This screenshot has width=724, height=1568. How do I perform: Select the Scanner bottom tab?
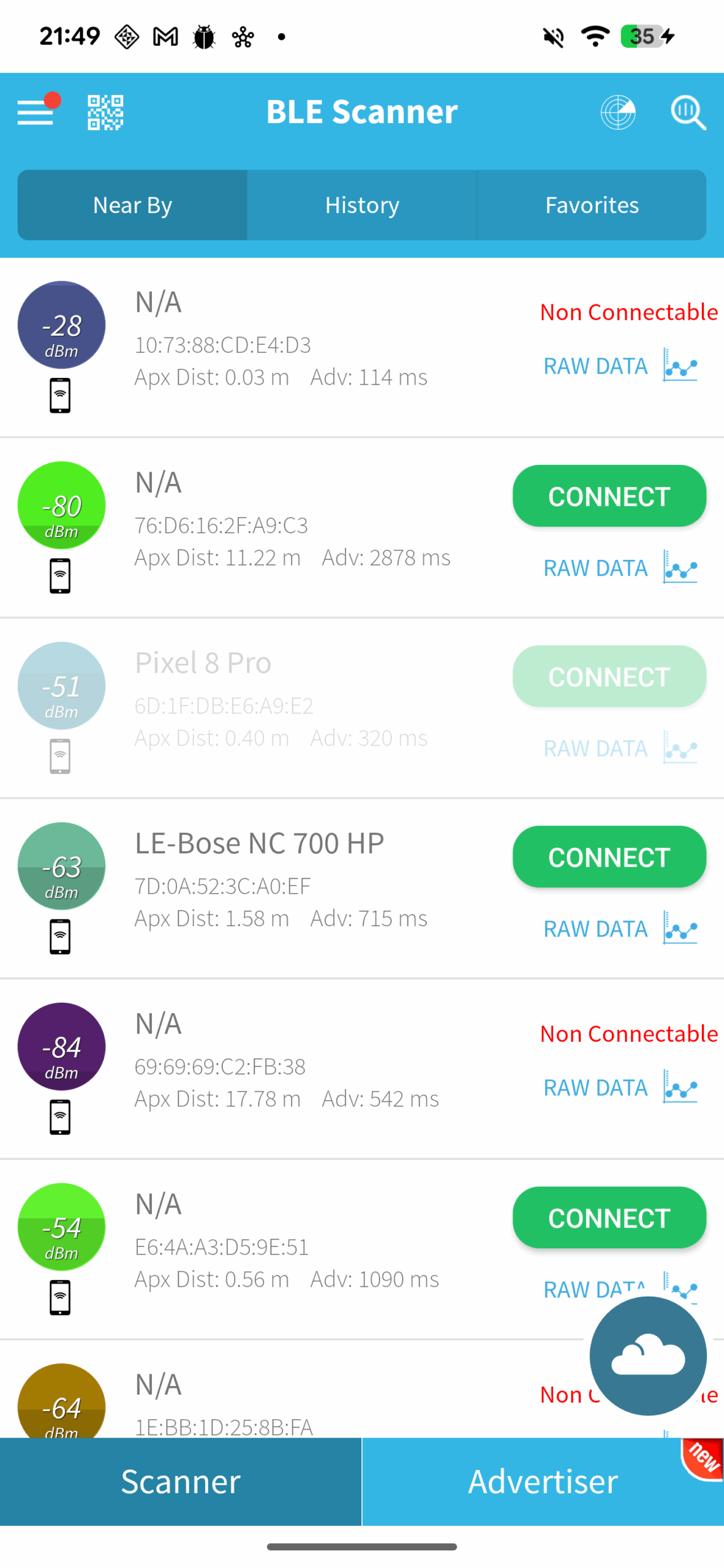click(x=181, y=1481)
